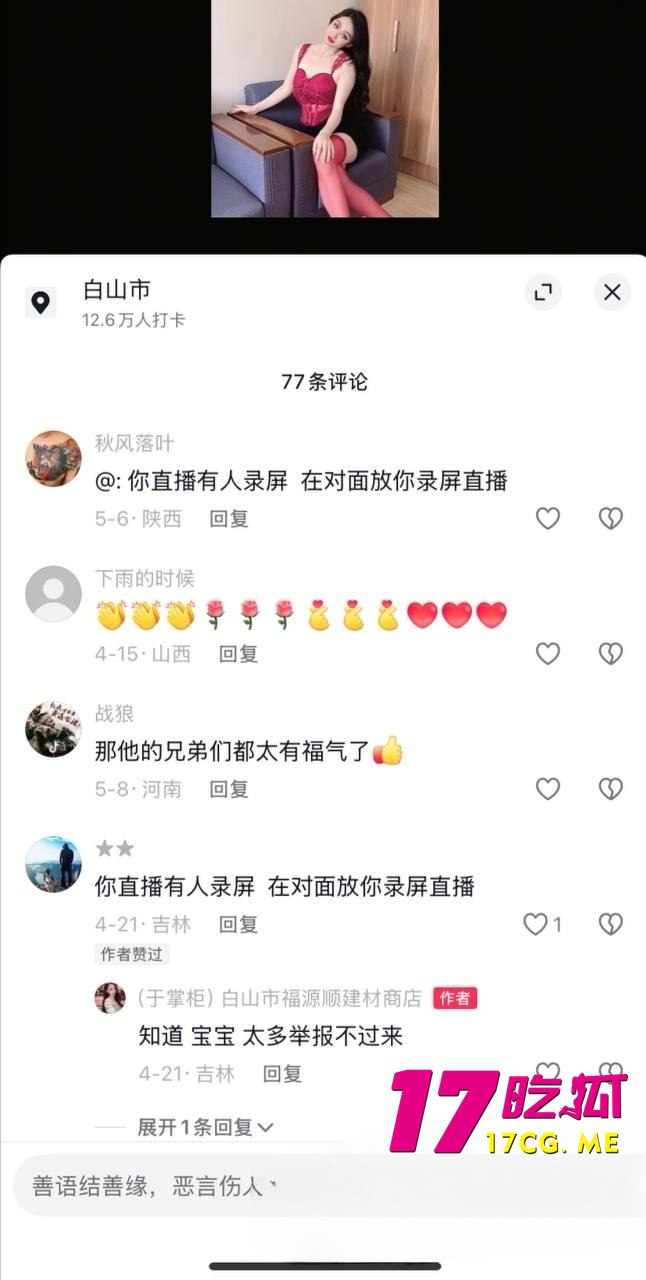The width and height of the screenshot is (646, 1280).
Task: Reply to 战狼's comment
Action: pyautogui.click(x=228, y=789)
